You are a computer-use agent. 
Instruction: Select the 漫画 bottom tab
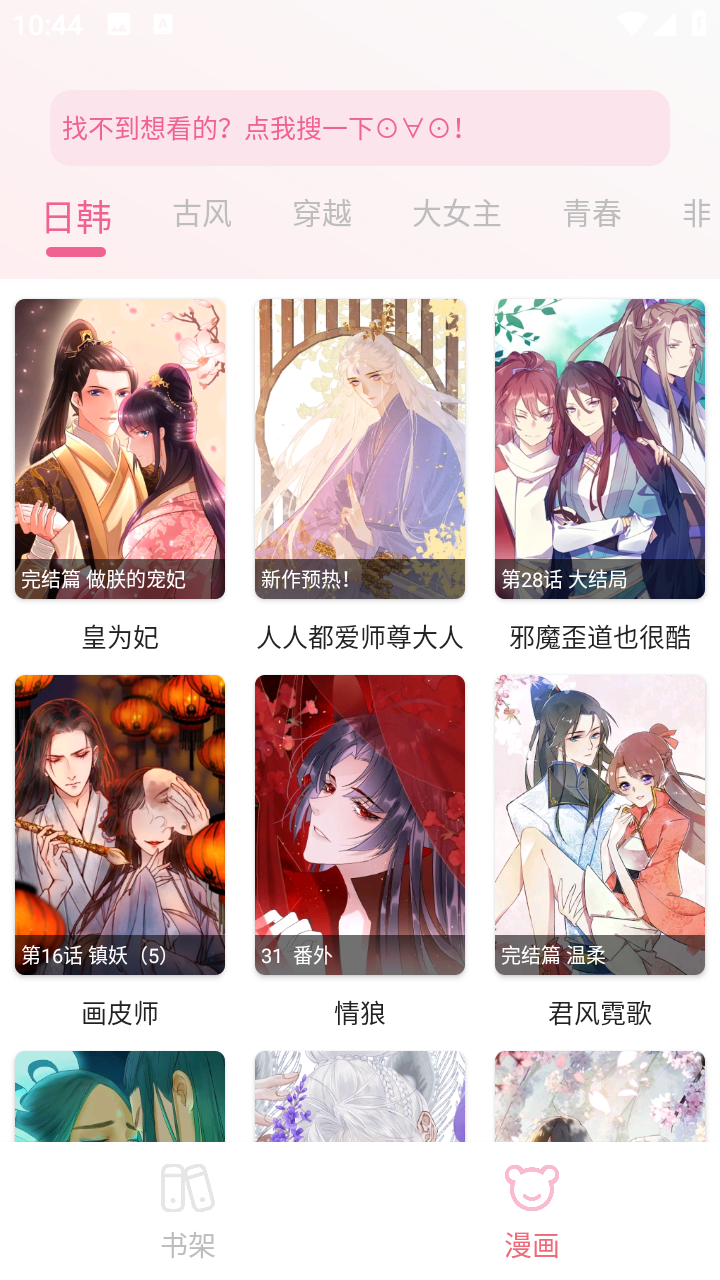531,1210
